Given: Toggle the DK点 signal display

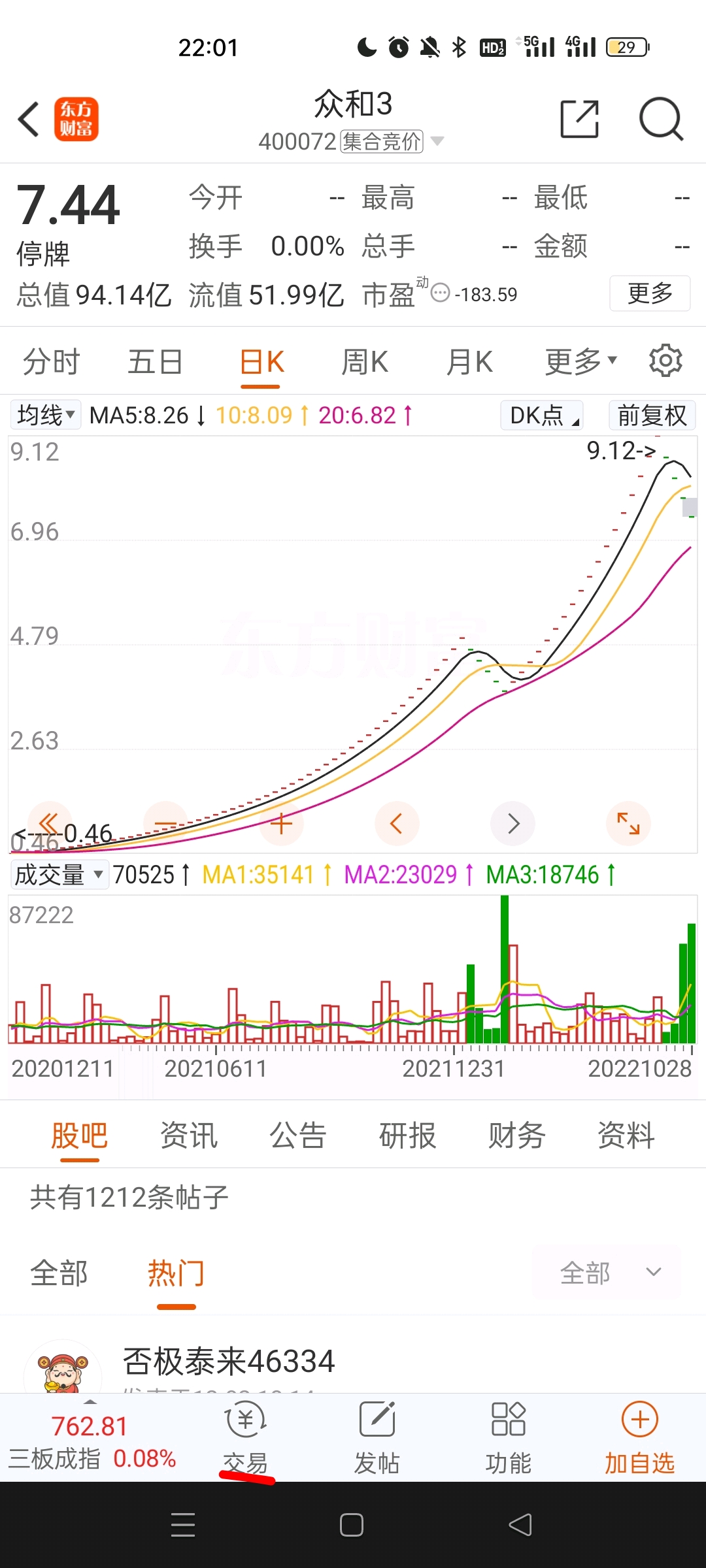Looking at the screenshot, I should (541, 415).
